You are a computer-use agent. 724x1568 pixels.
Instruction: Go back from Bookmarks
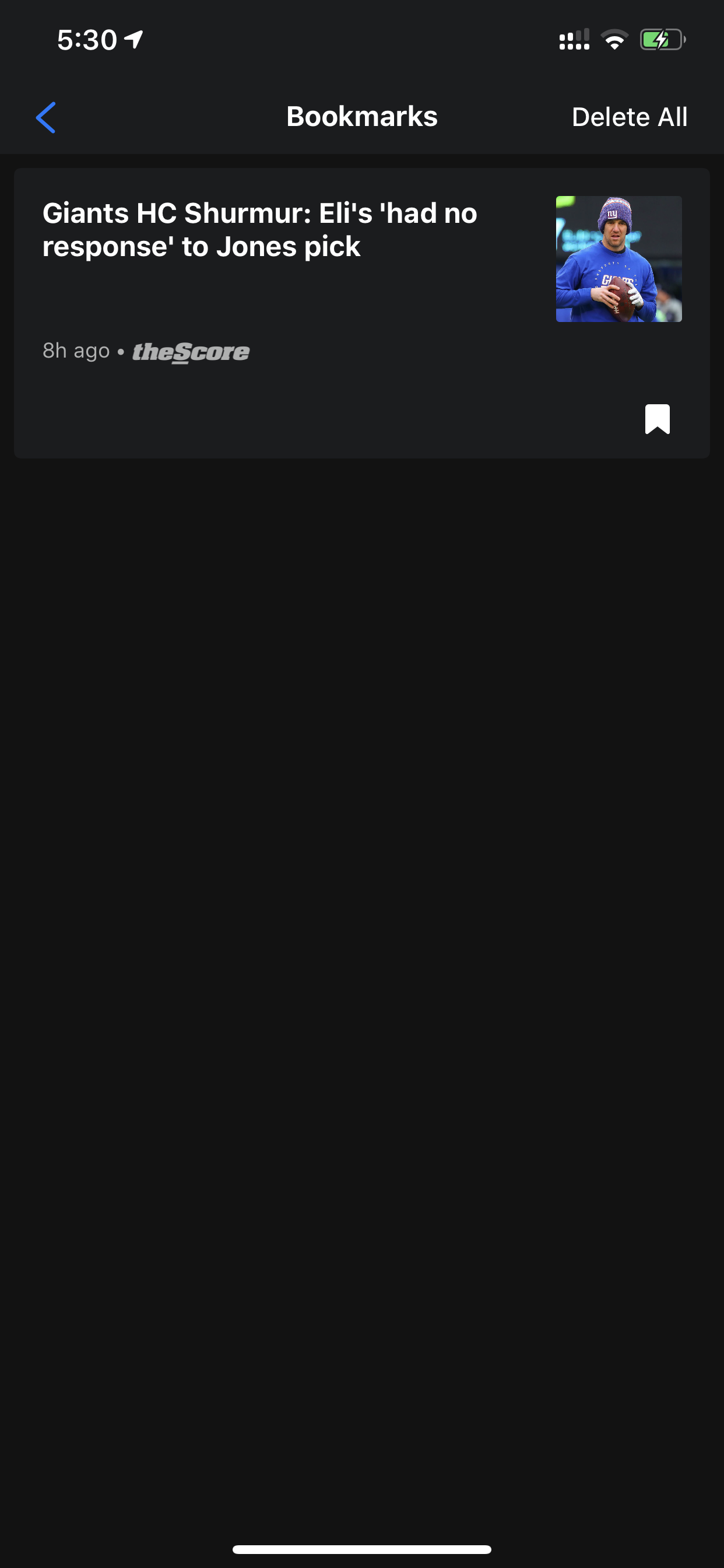click(x=46, y=117)
